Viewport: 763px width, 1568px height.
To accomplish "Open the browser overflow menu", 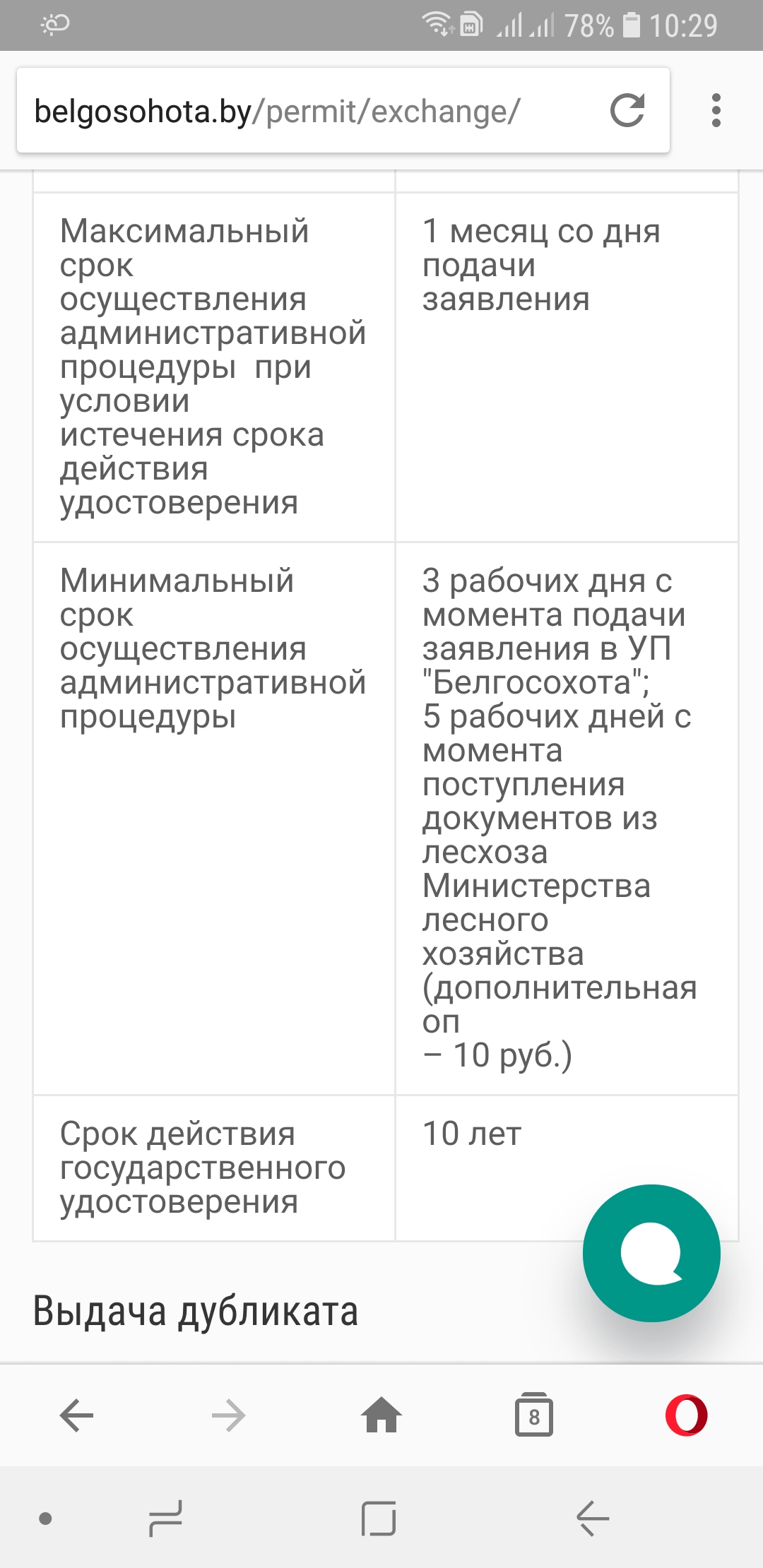I will [x=716, y=110].
